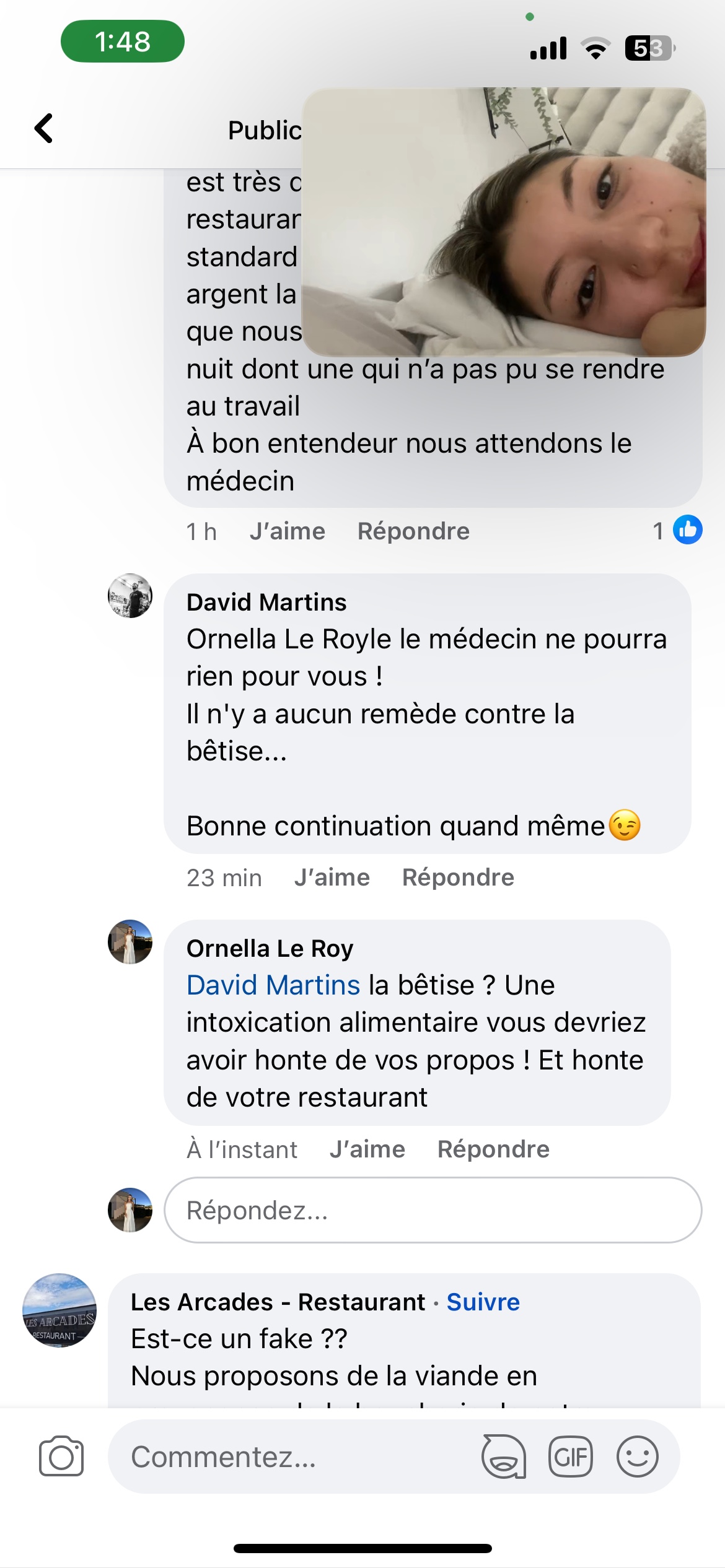Screen dimensions: 725x1568
Task: Return to the call via green time pill
Action: pyautogui.click(x=123, y=41)
